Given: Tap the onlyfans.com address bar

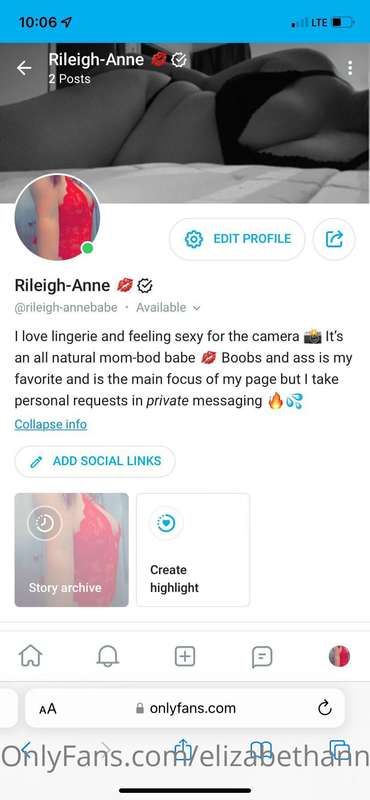Looking at the screenshot, I should [185, 708].
